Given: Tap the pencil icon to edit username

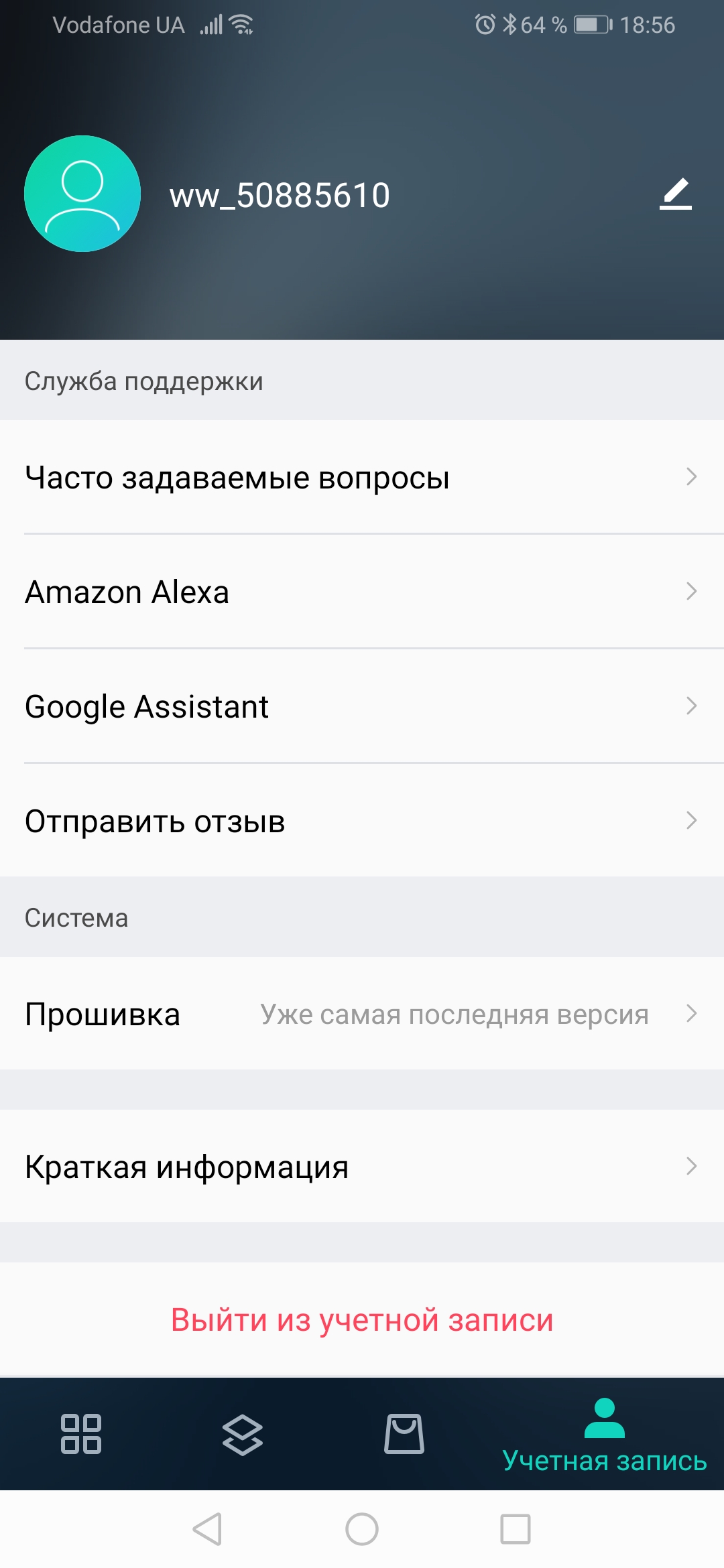Looking at the screenshot, I should (675, 195).
